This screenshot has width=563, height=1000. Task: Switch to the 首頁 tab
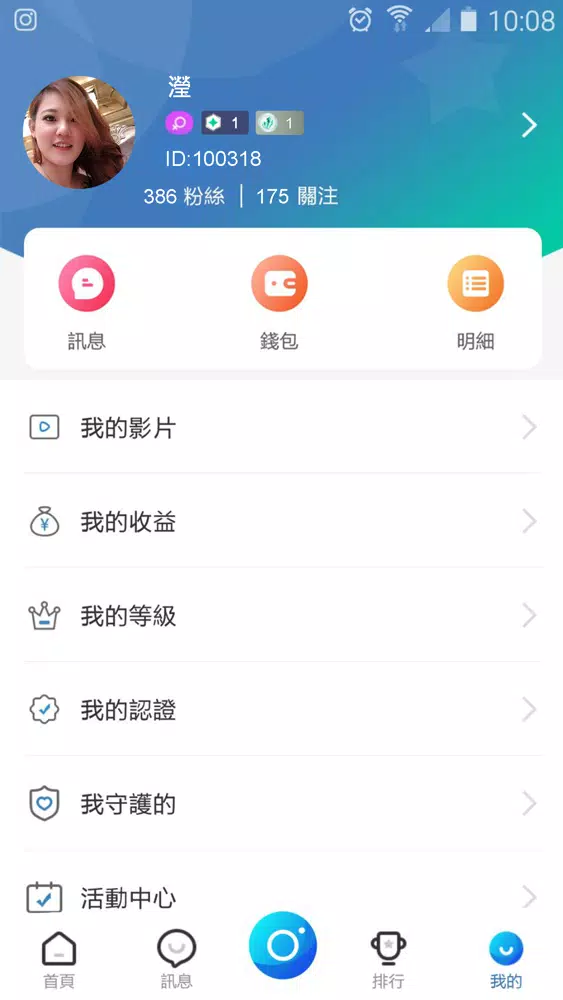59,960
